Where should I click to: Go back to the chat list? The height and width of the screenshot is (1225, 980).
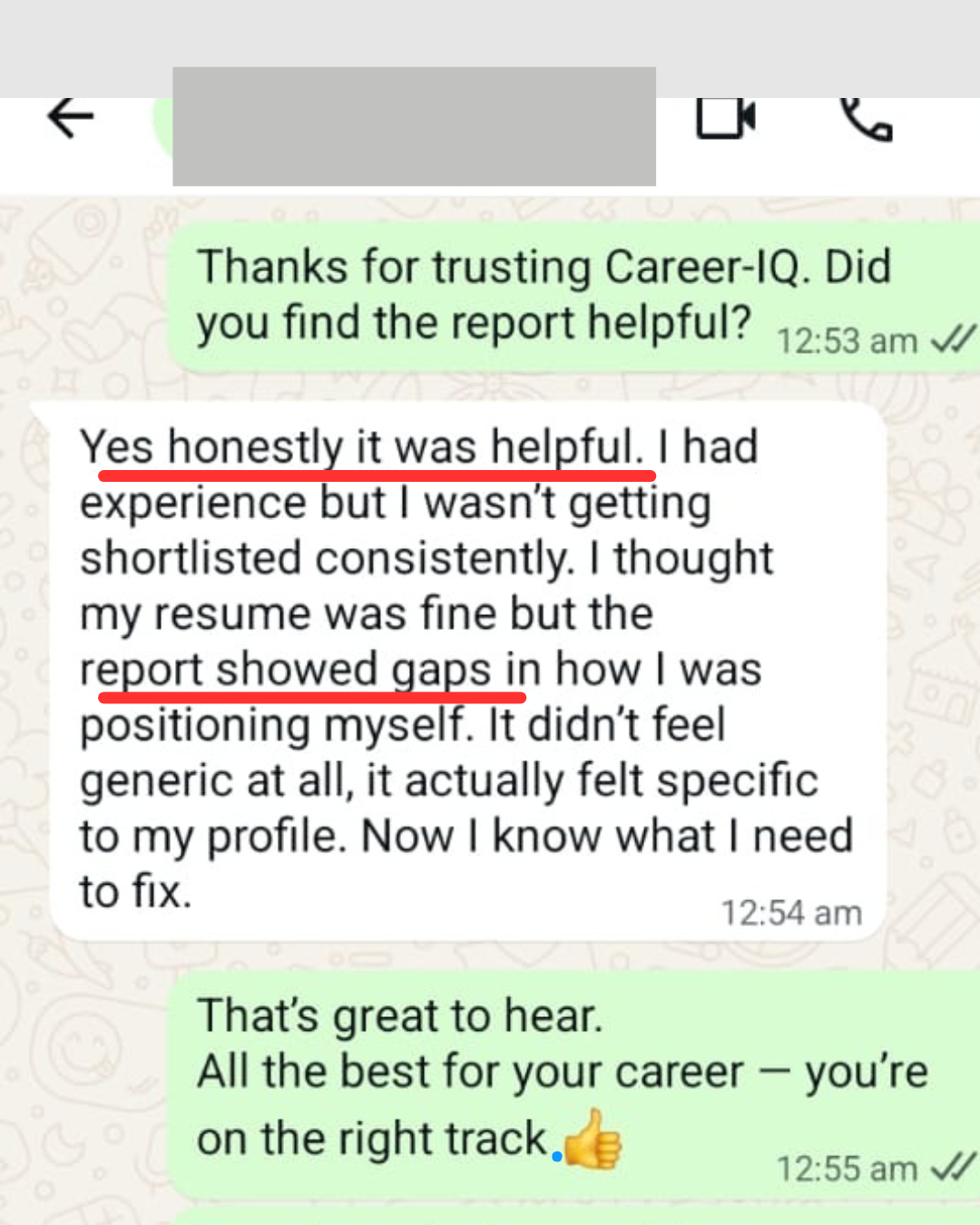[71, 117]
